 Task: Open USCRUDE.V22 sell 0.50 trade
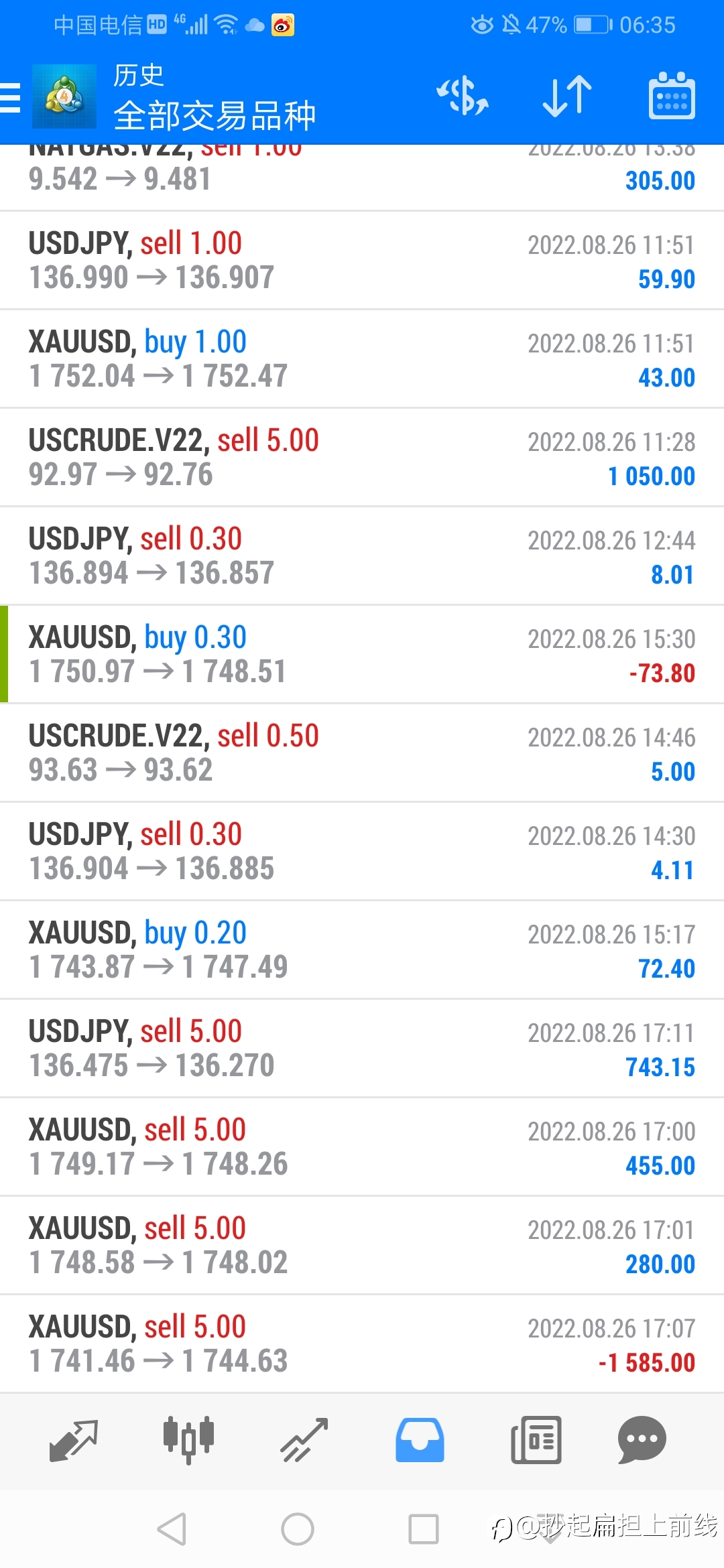(362, 753)
